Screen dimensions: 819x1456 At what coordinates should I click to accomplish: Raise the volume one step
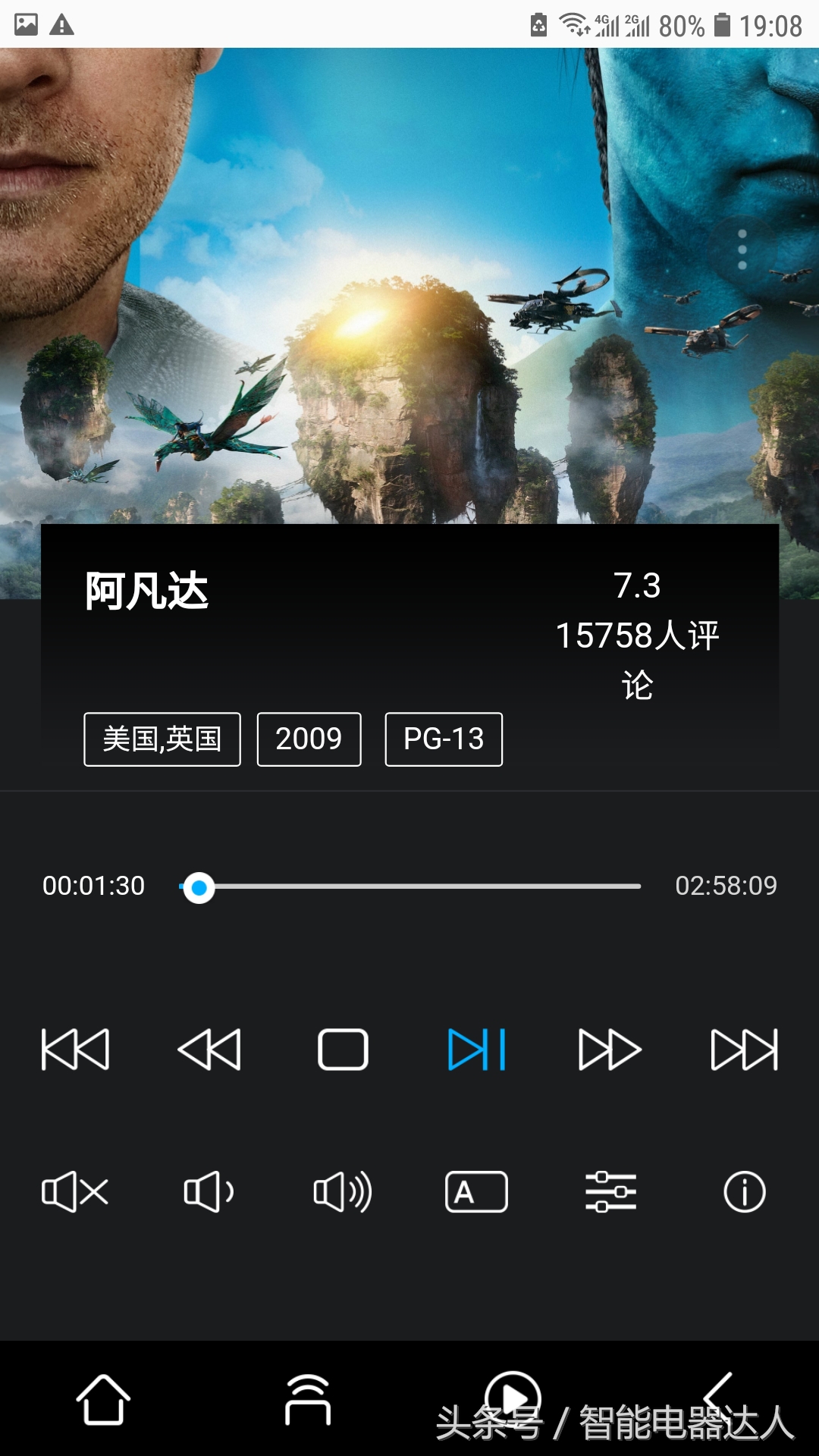tap(341, 1191)
